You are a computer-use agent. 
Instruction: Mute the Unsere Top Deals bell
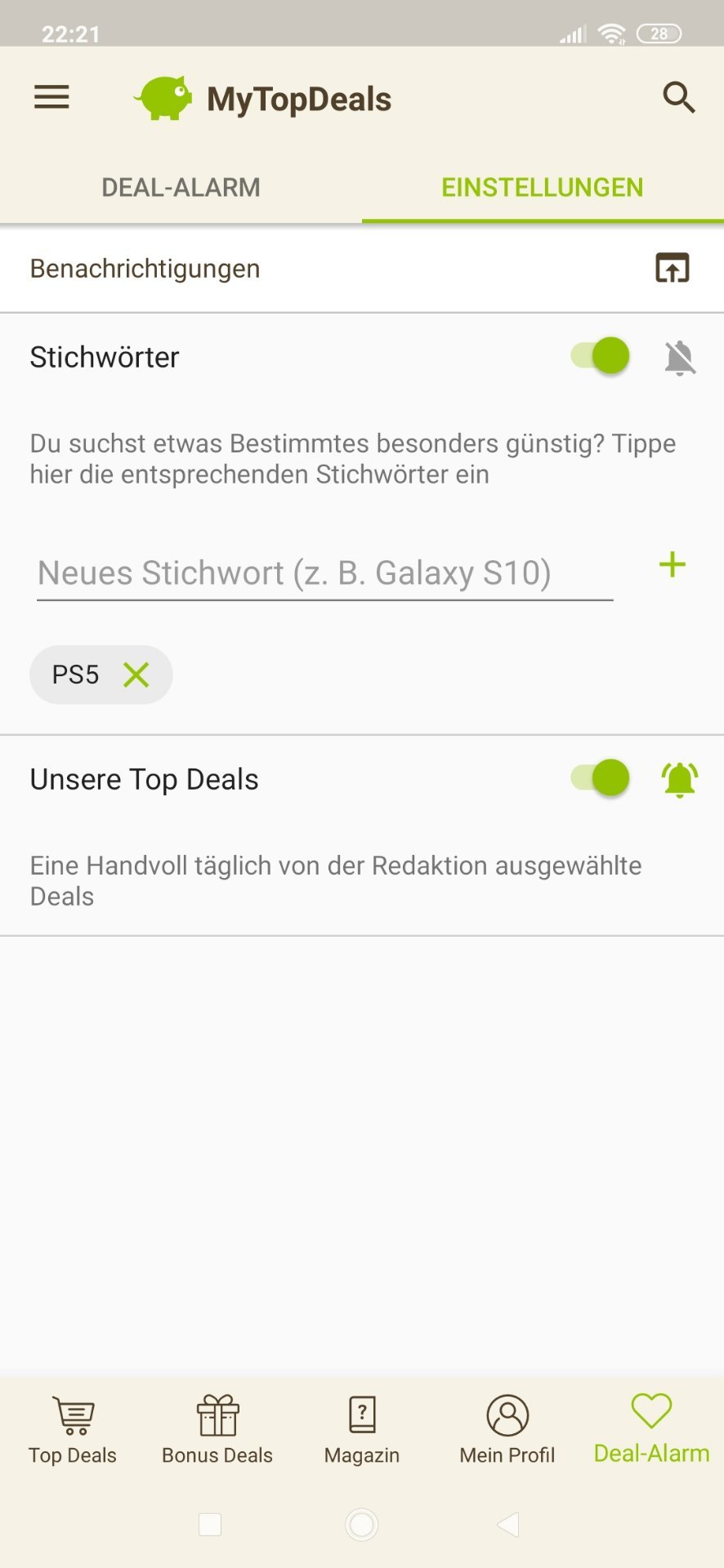pos(679,779)
